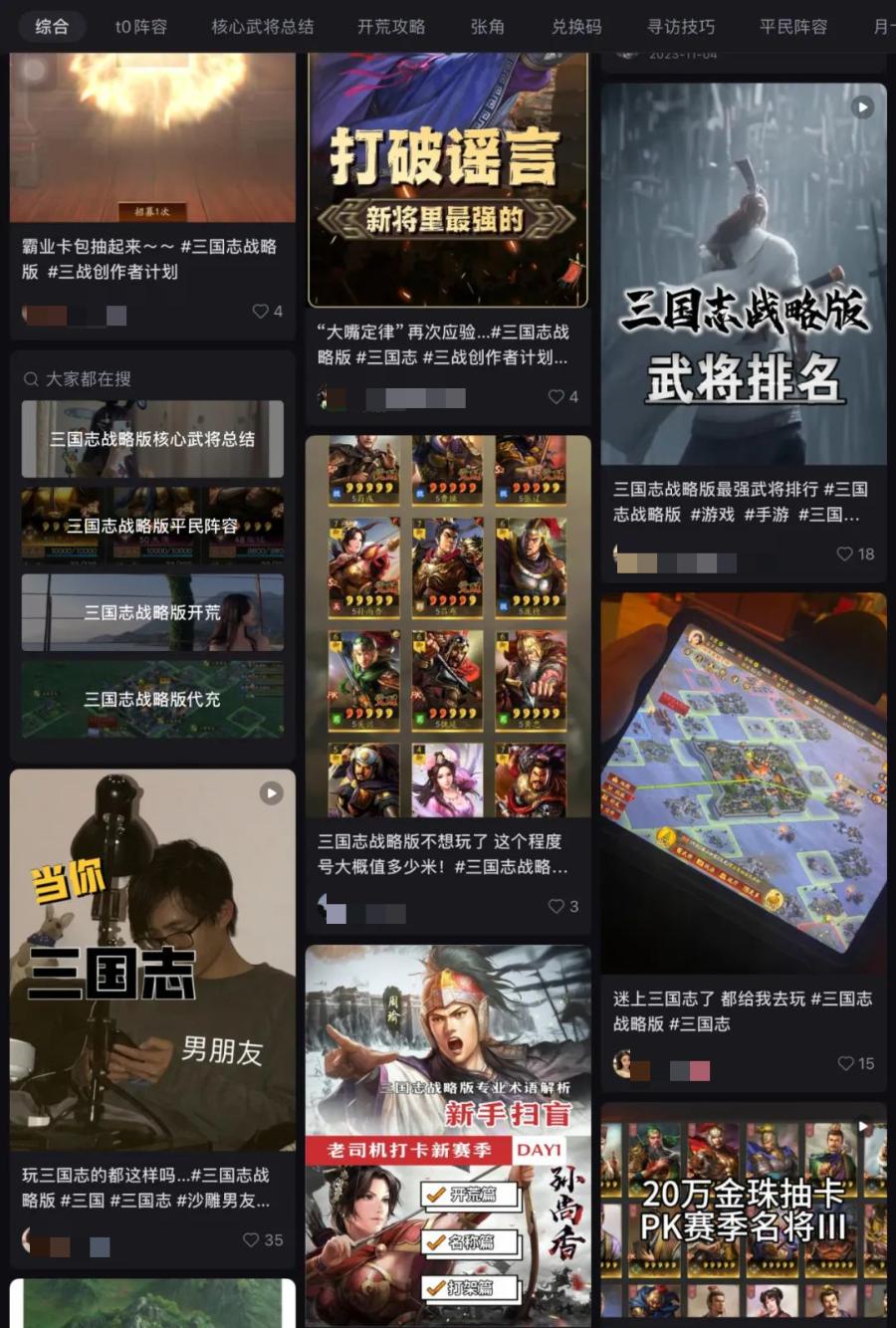The image size is (896, 1328).
Task: Switch to the t0阵容 tab
Action: [140, 27]
